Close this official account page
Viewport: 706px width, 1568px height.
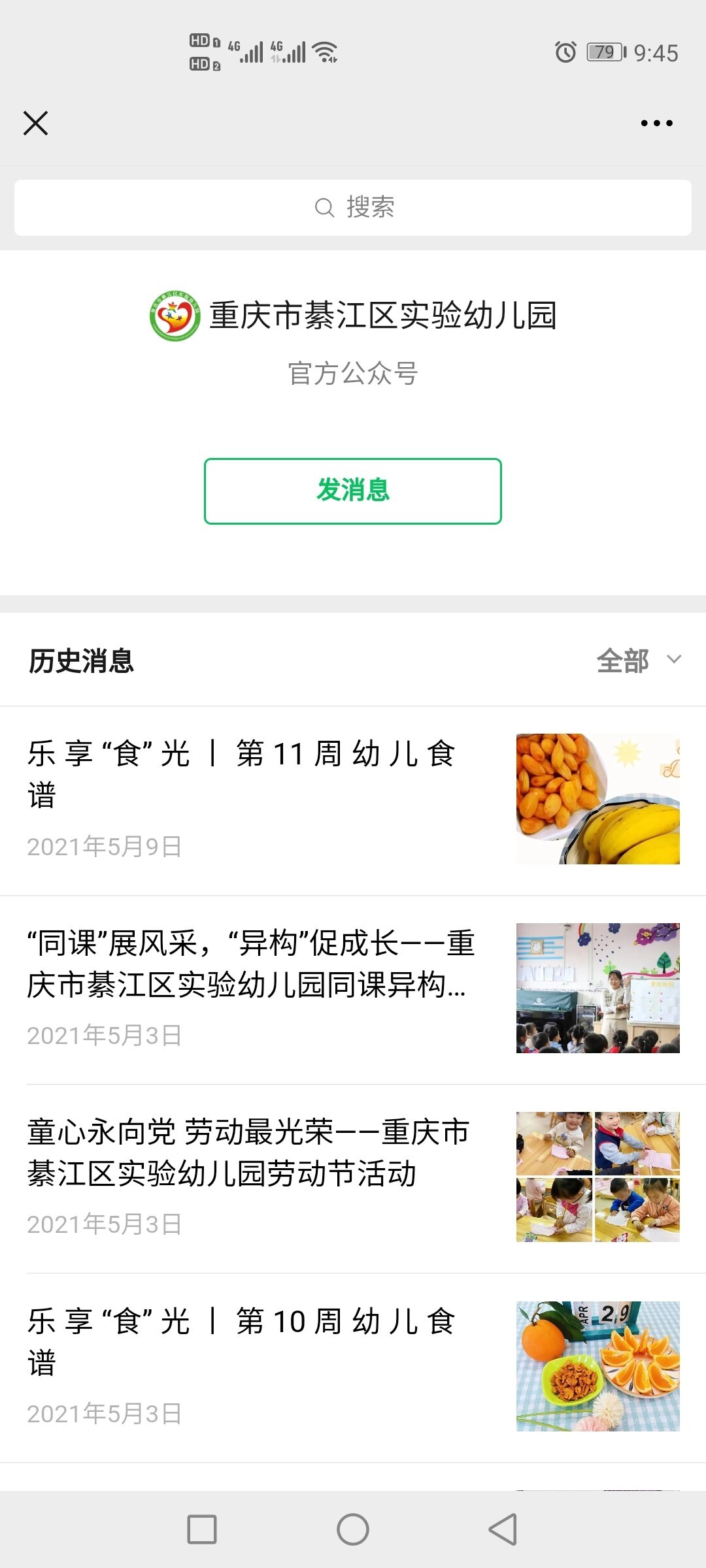click(x=36, y=123)
